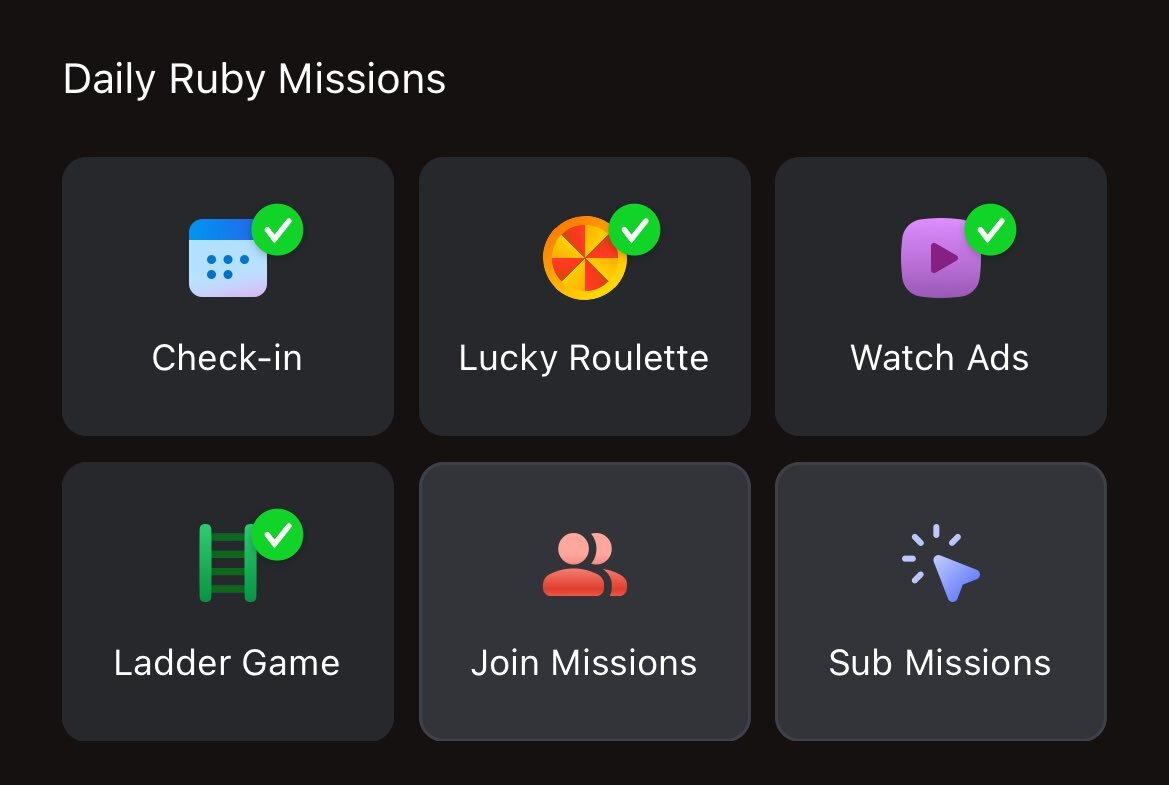
Task: Open the Lucky Roulette mission
Action: pos(584,296)
